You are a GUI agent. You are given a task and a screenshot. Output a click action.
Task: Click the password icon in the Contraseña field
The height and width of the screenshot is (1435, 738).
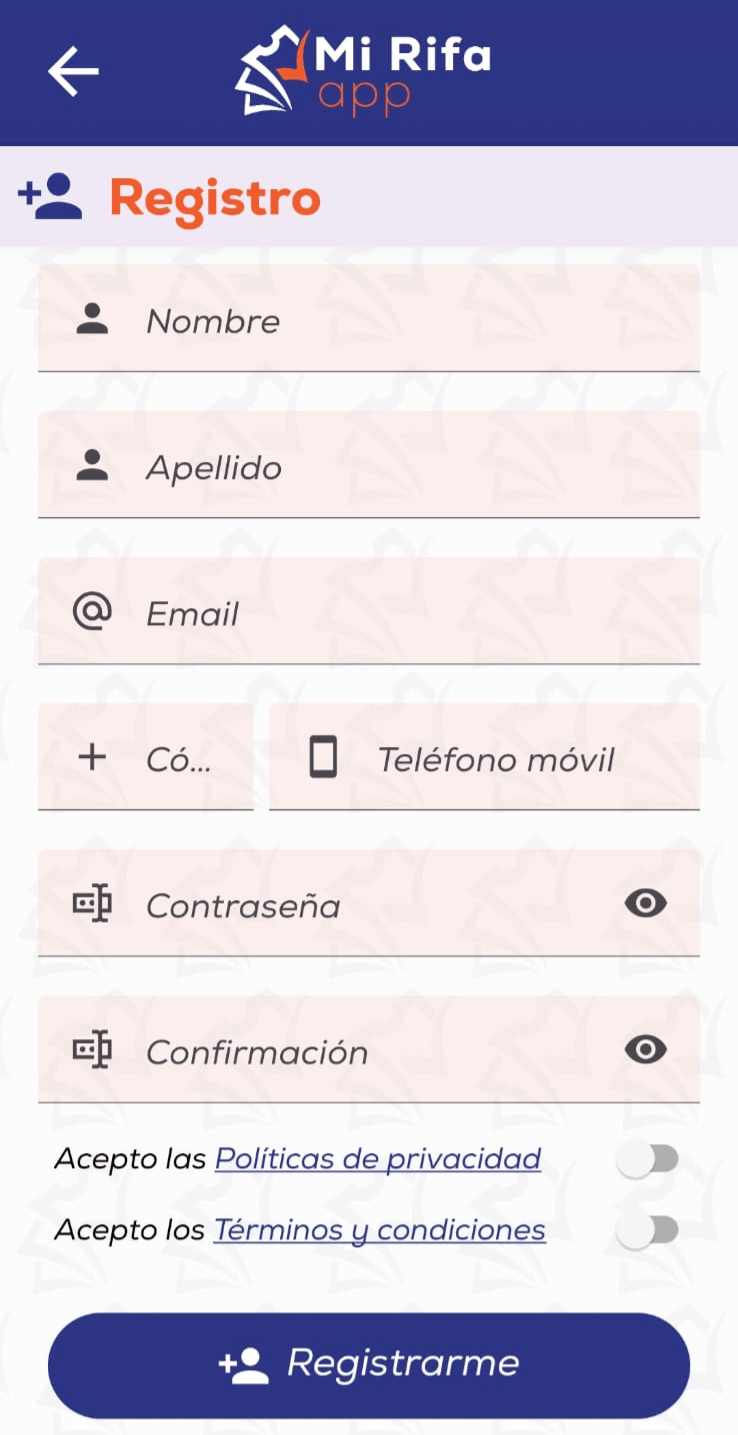coord(93,904)
